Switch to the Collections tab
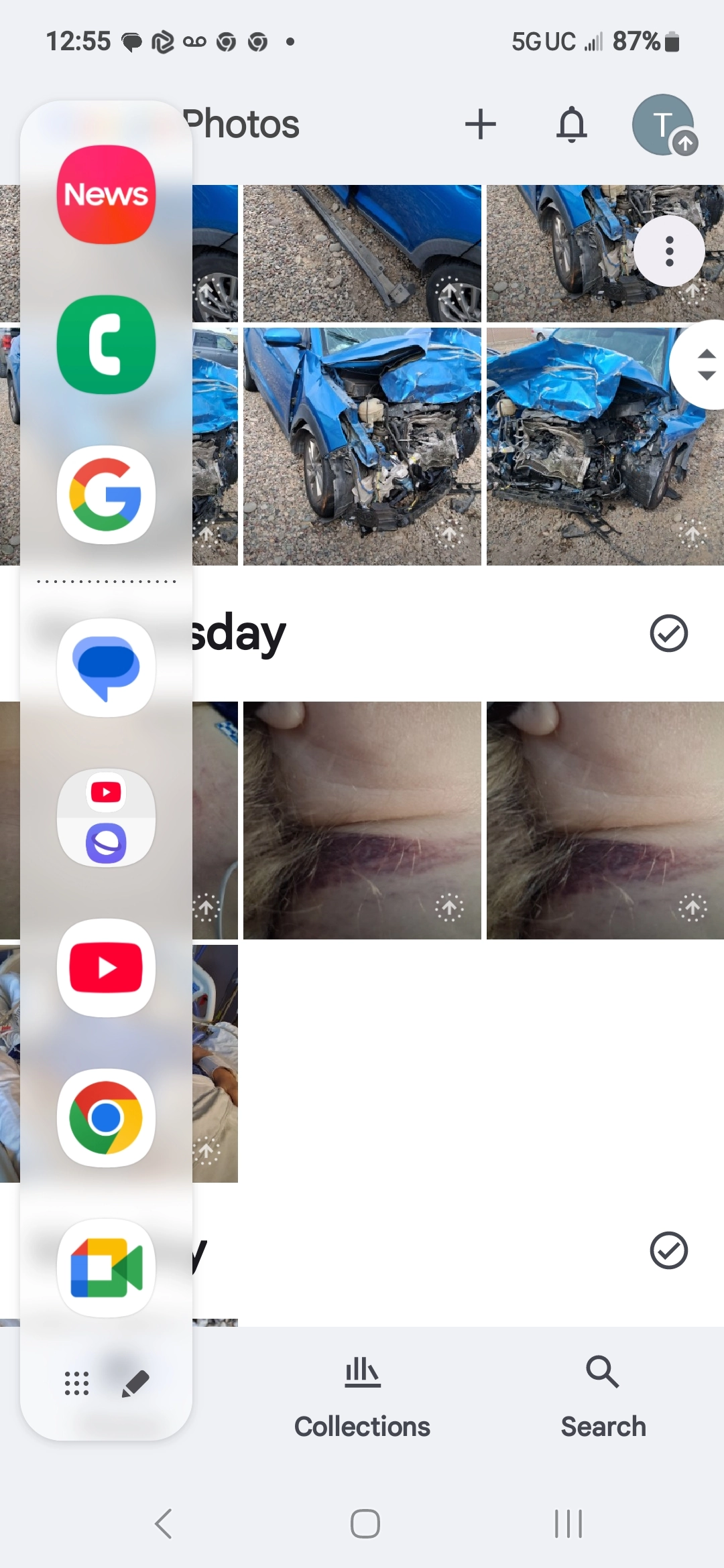 click(x=362, y=1397)
